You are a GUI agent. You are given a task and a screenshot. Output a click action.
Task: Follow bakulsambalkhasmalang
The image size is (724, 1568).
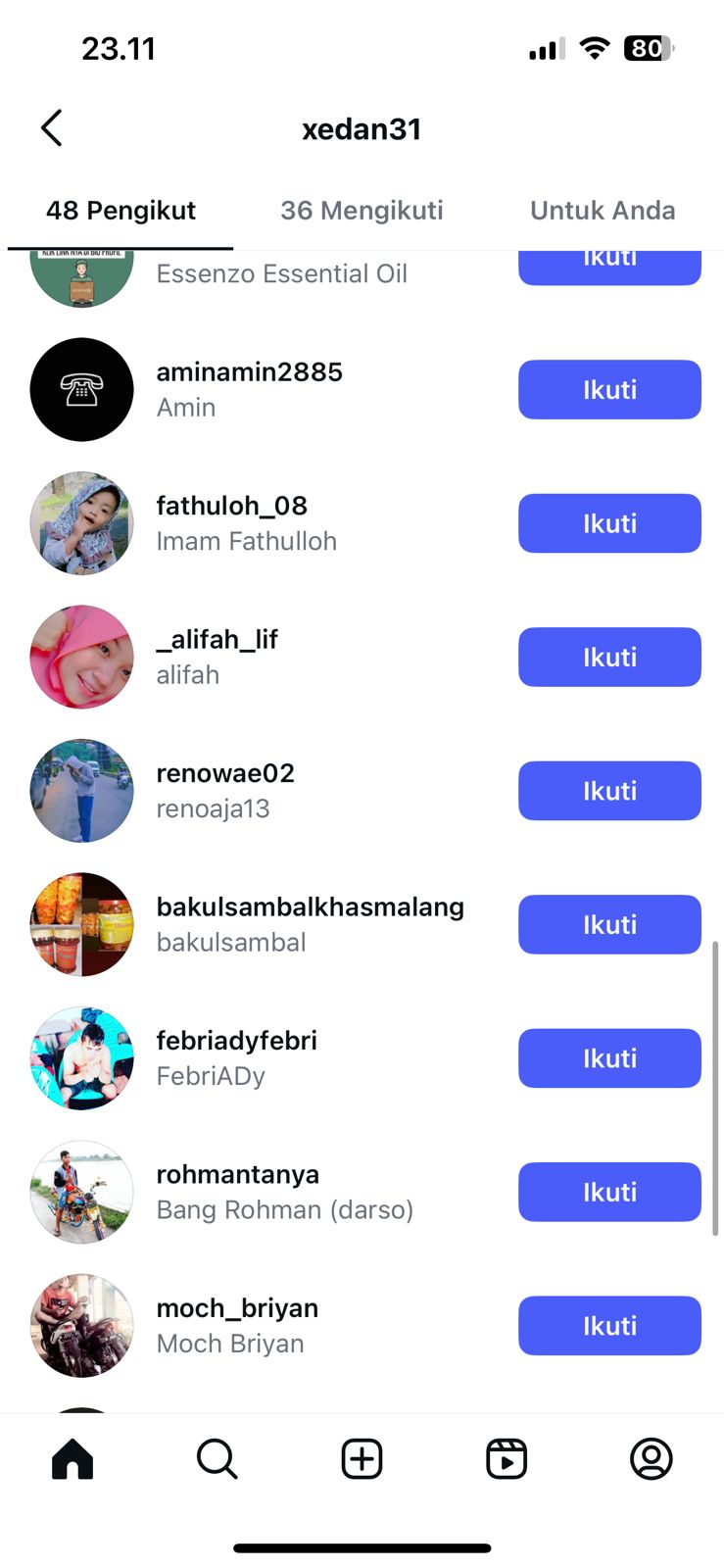[608, 925]
